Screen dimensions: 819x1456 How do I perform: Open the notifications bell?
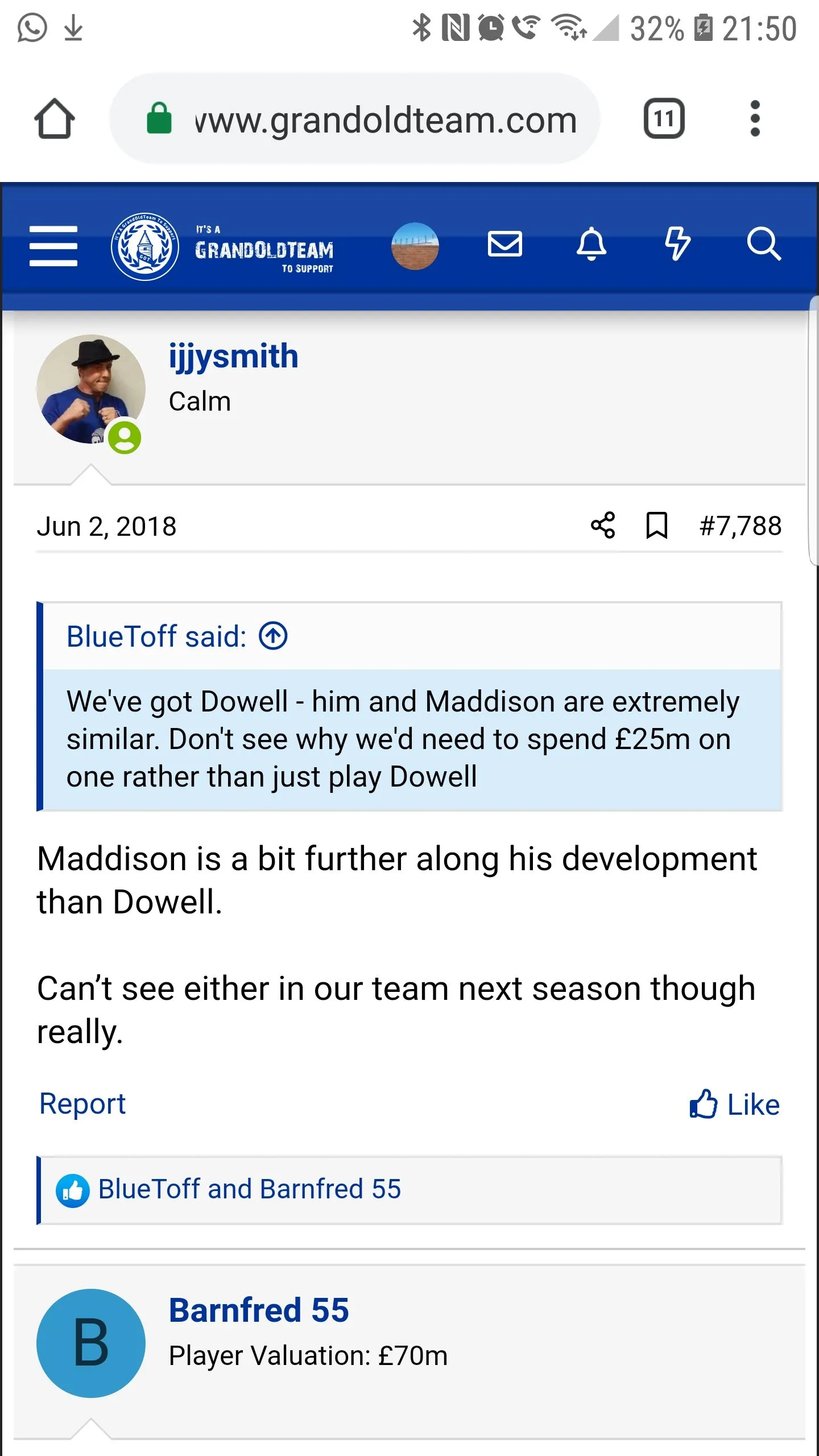pos(591,245)
